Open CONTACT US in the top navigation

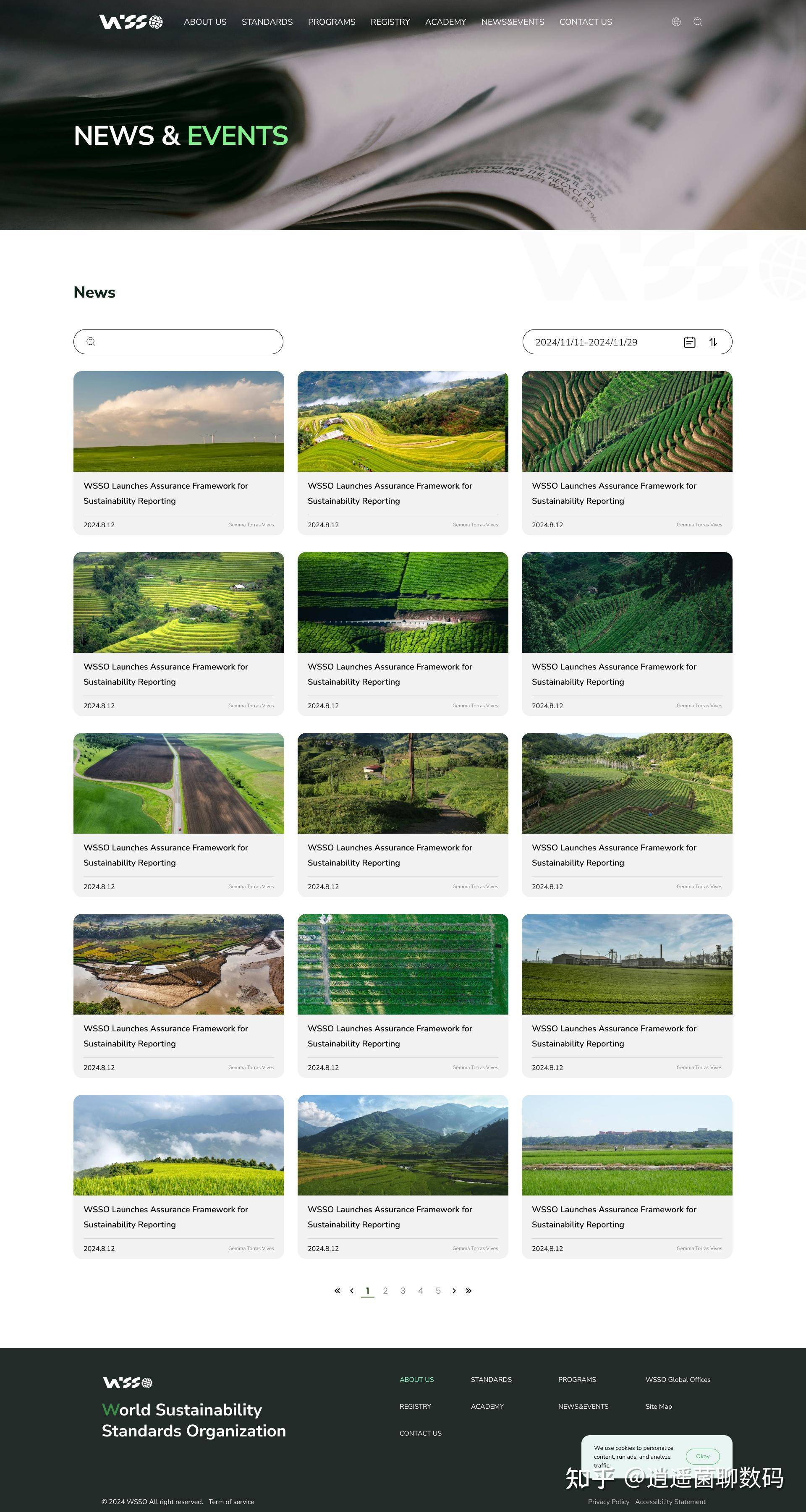coord(585,22)
